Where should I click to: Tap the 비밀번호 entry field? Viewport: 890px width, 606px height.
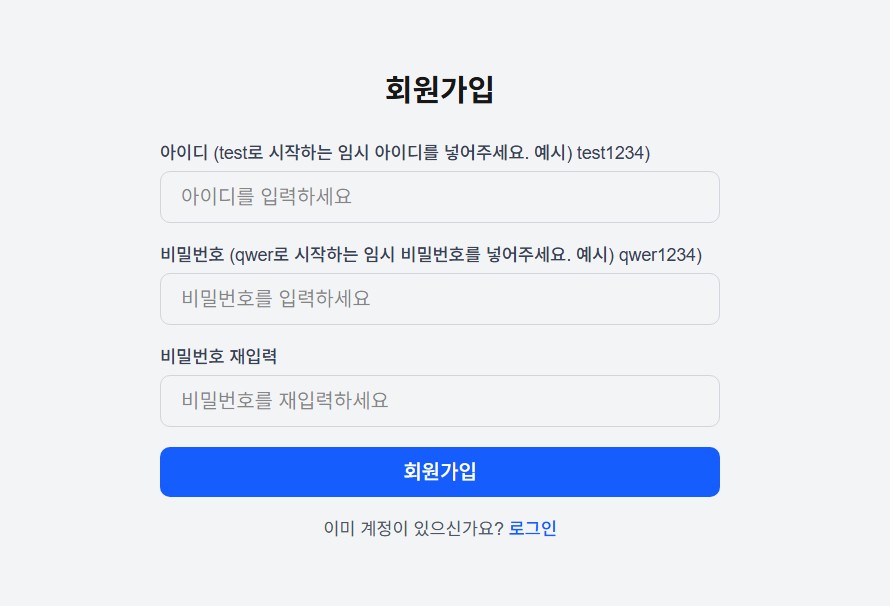[439, 299]
